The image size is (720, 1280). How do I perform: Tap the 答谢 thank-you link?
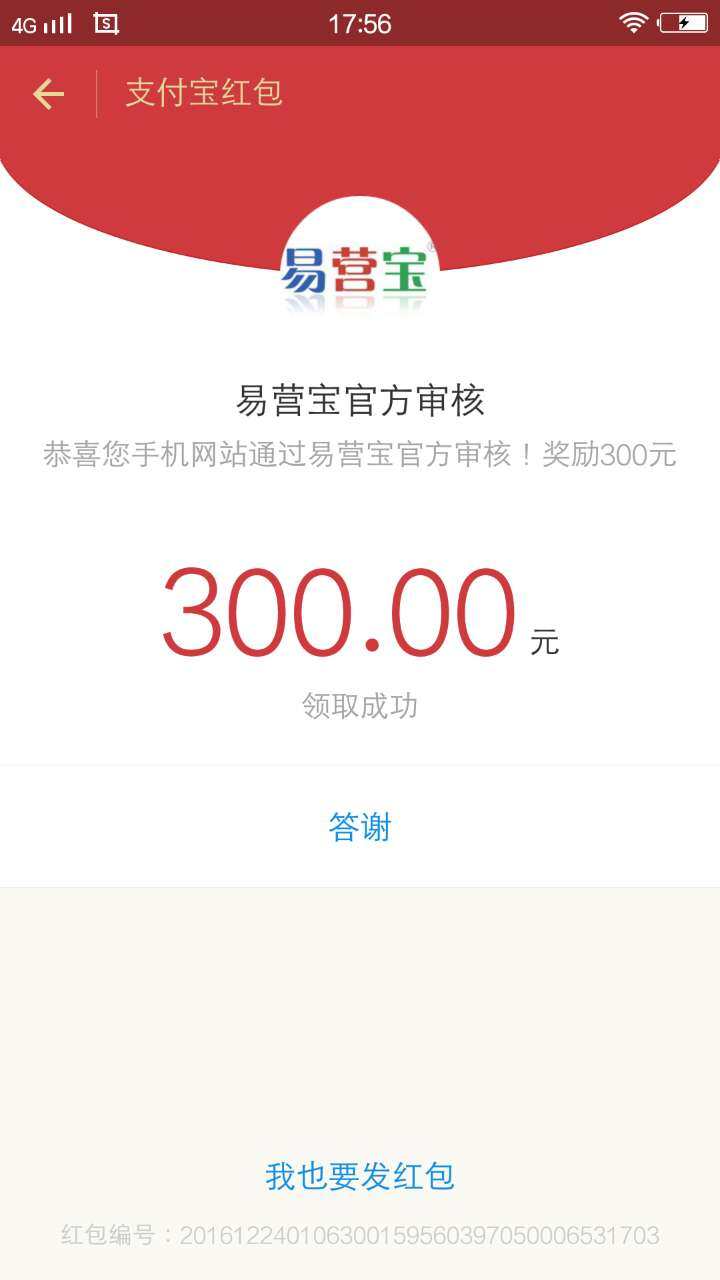click(x=360, y=827)
